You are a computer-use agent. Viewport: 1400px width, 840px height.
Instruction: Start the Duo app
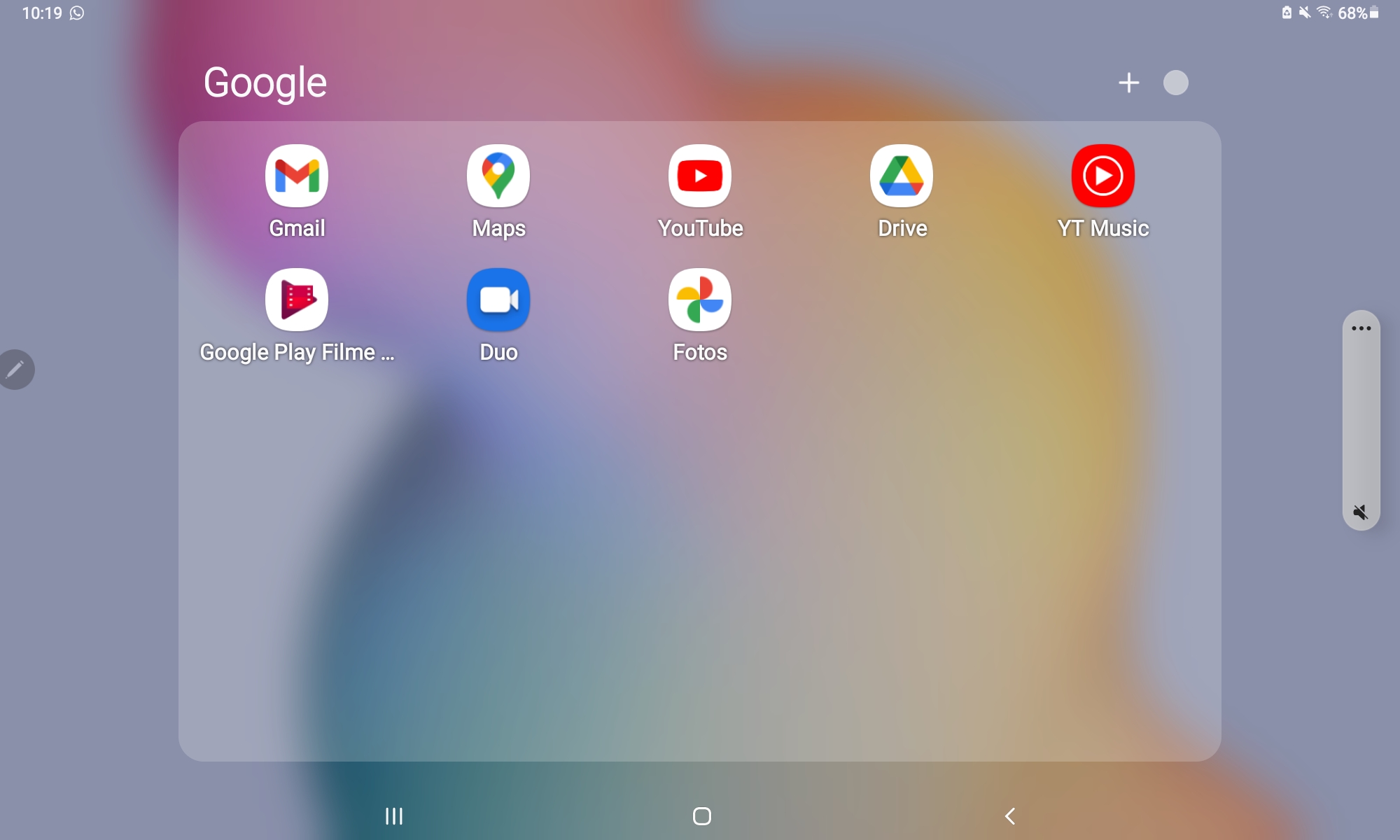(x=498, y=300)
